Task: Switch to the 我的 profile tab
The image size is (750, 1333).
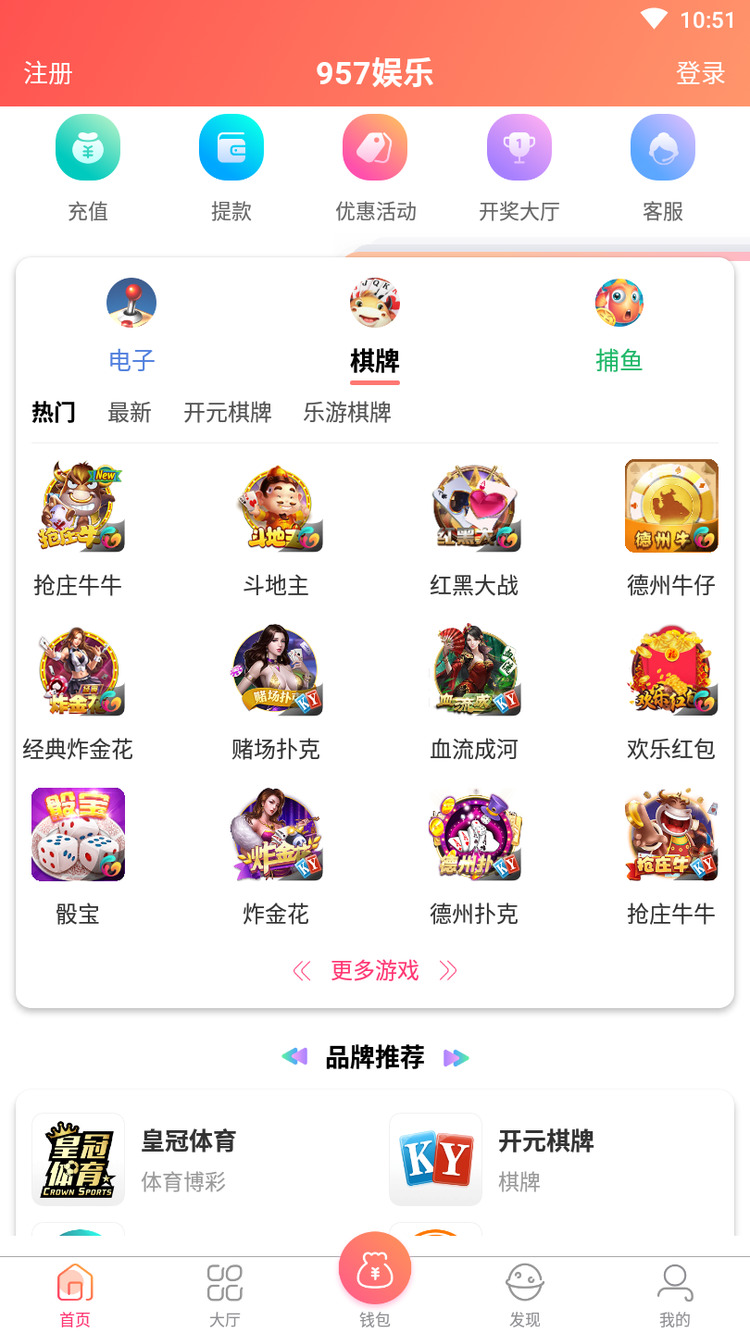Action: coord(675,1294)
